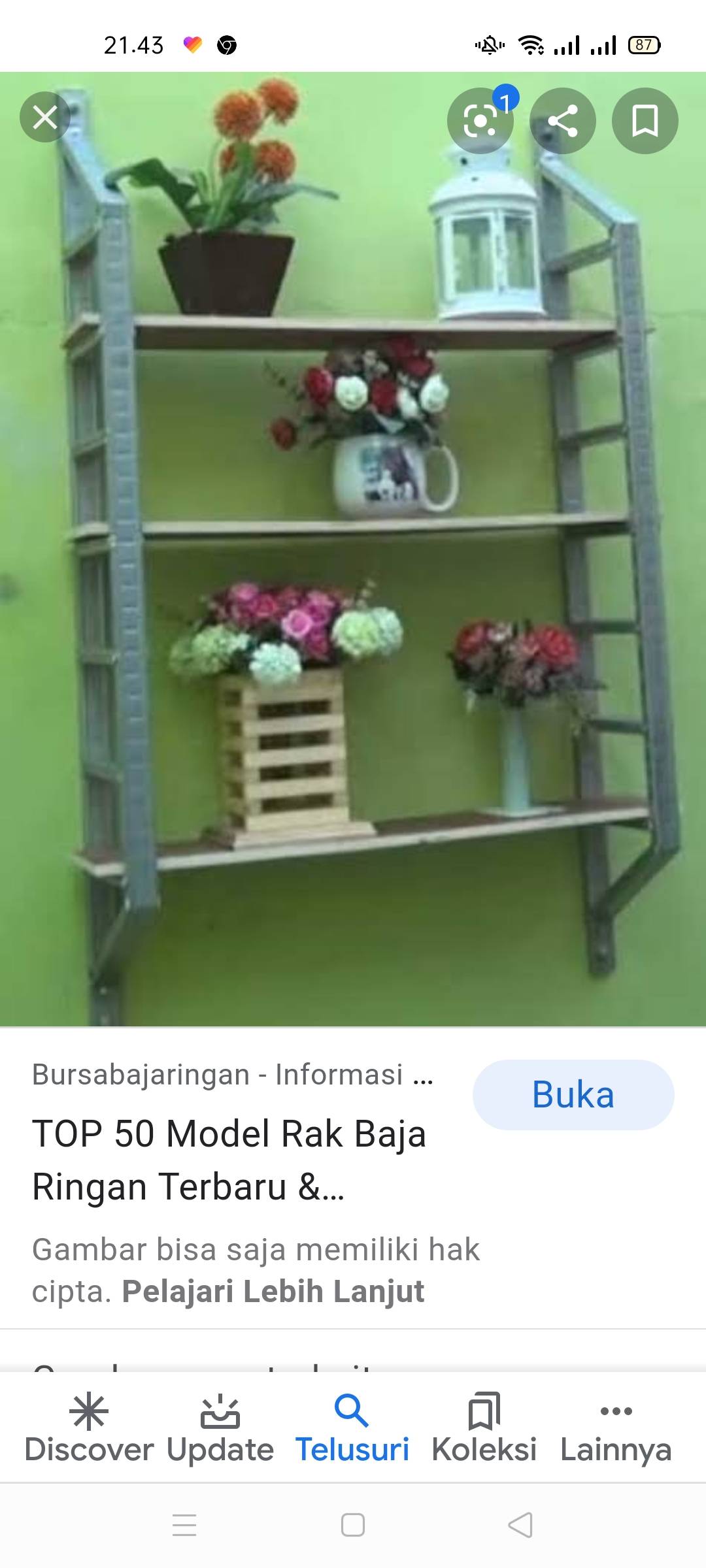Search this image with Google Lens
The image size is (706, 1568).
[x=480, y=121]
